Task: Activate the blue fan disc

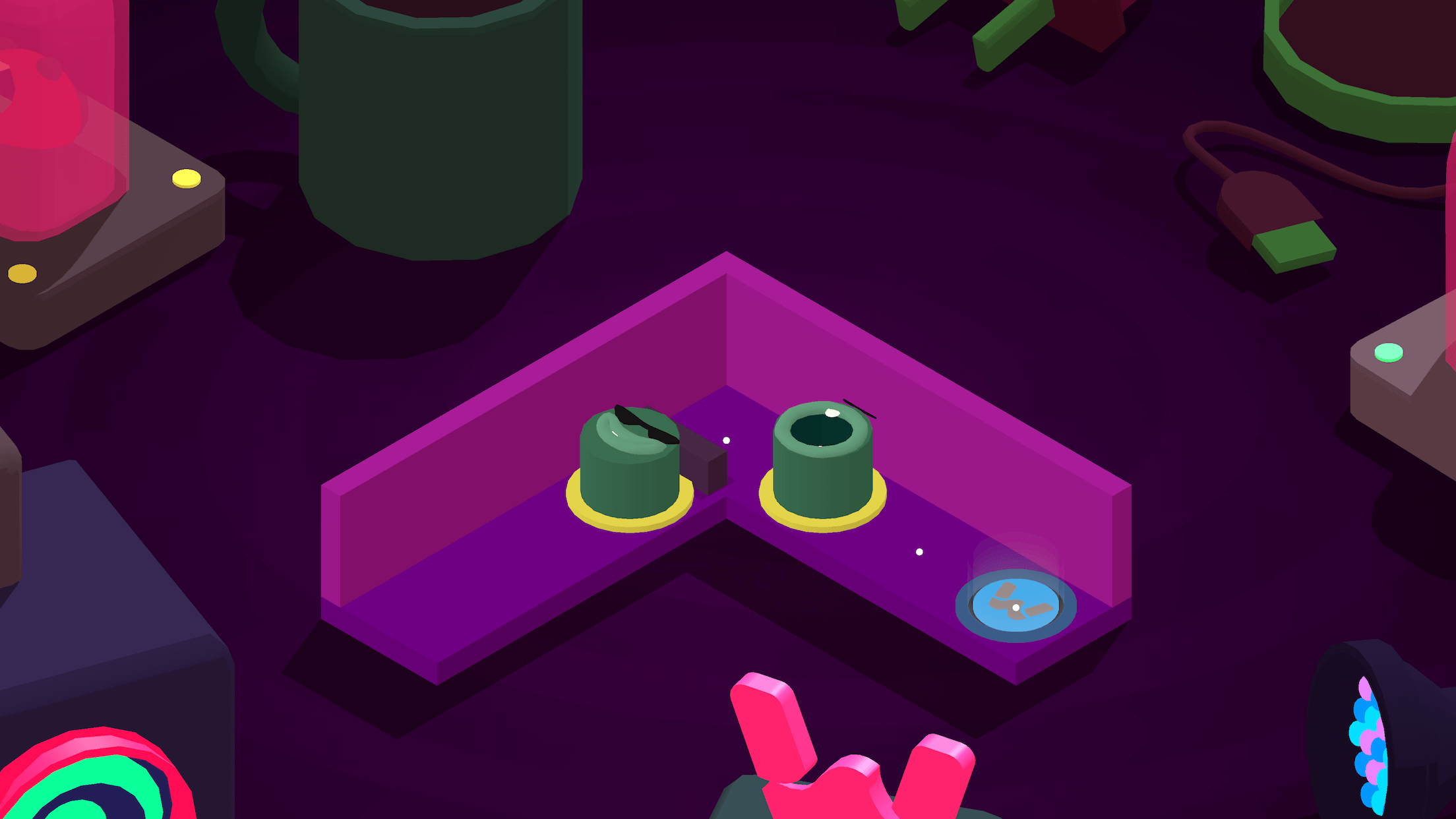Action: click(1016, 605)
